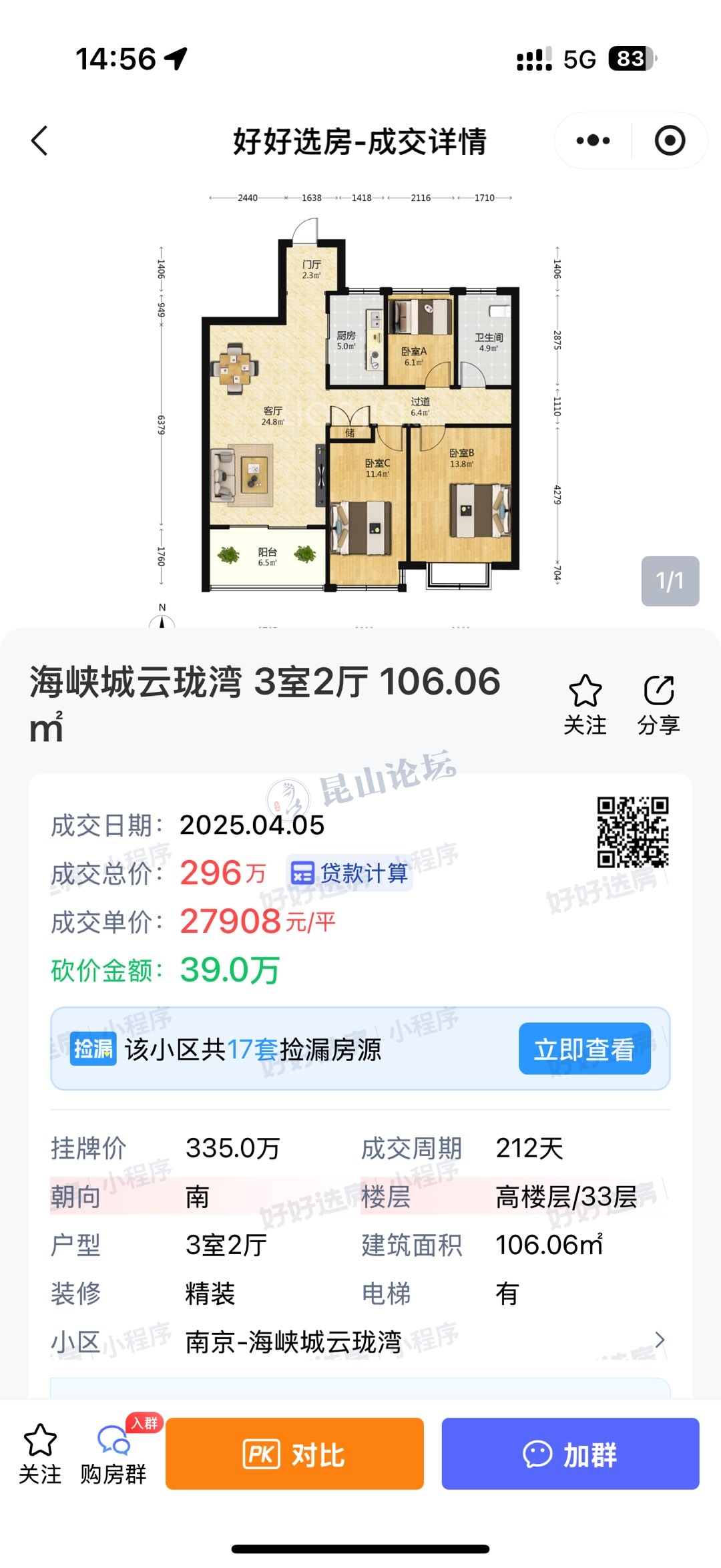721x1568 pixels.
Task: Follow this listing via the star beside the title
Action: (585, 705)
